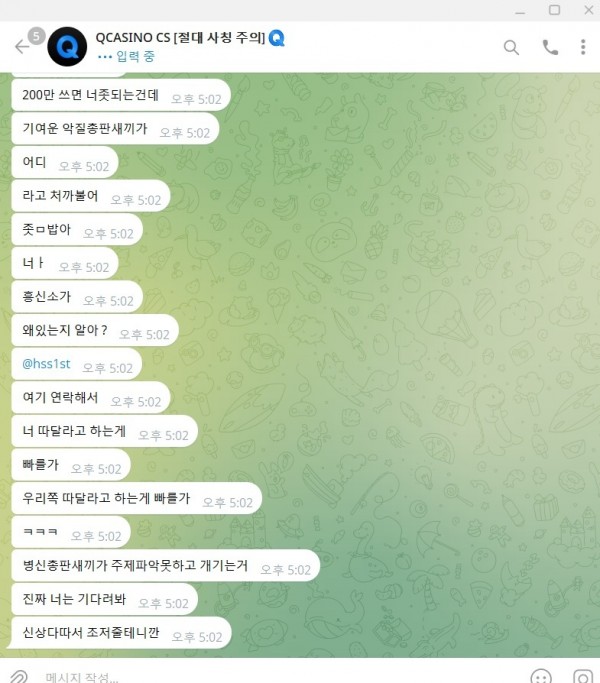Go back to the chat list

22,47
